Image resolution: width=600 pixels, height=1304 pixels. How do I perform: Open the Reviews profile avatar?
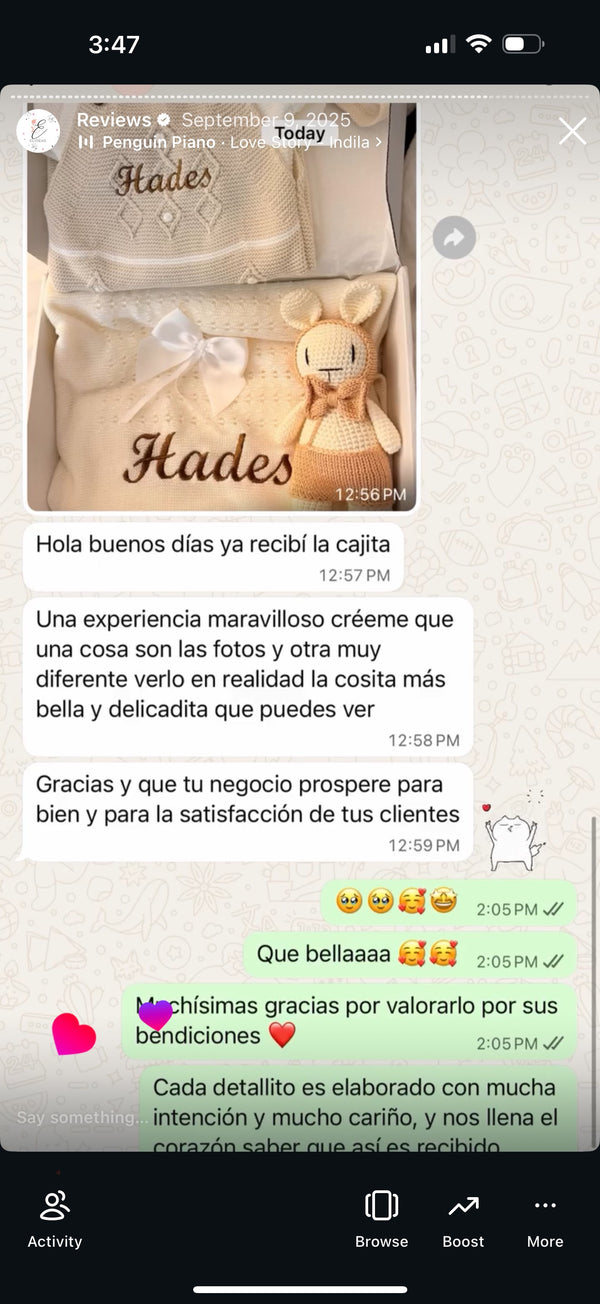(39, 131)
